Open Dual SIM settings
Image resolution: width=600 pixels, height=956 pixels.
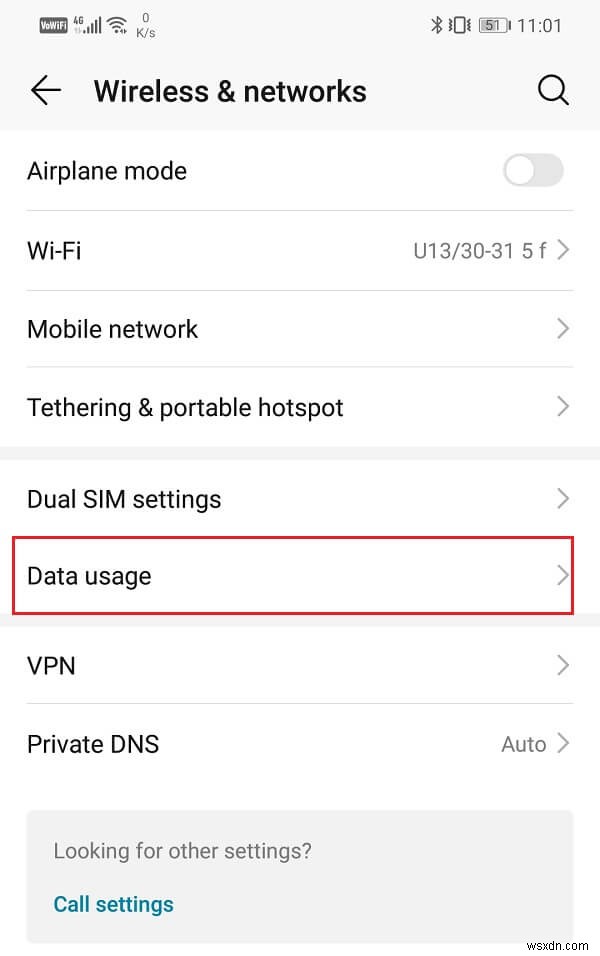[x=300, y=498]
